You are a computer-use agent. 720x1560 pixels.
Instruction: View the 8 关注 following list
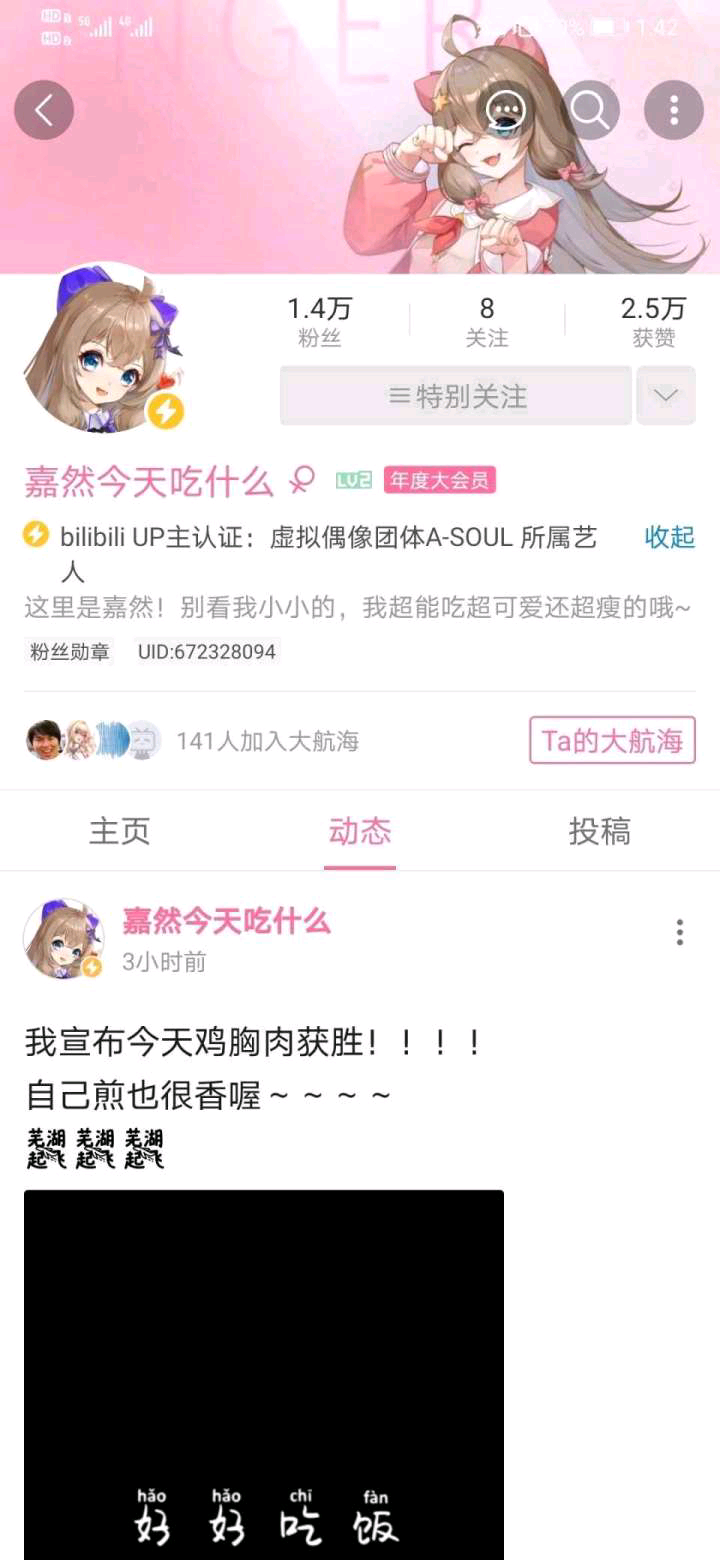pyautogui.click(x=487, y=321)
